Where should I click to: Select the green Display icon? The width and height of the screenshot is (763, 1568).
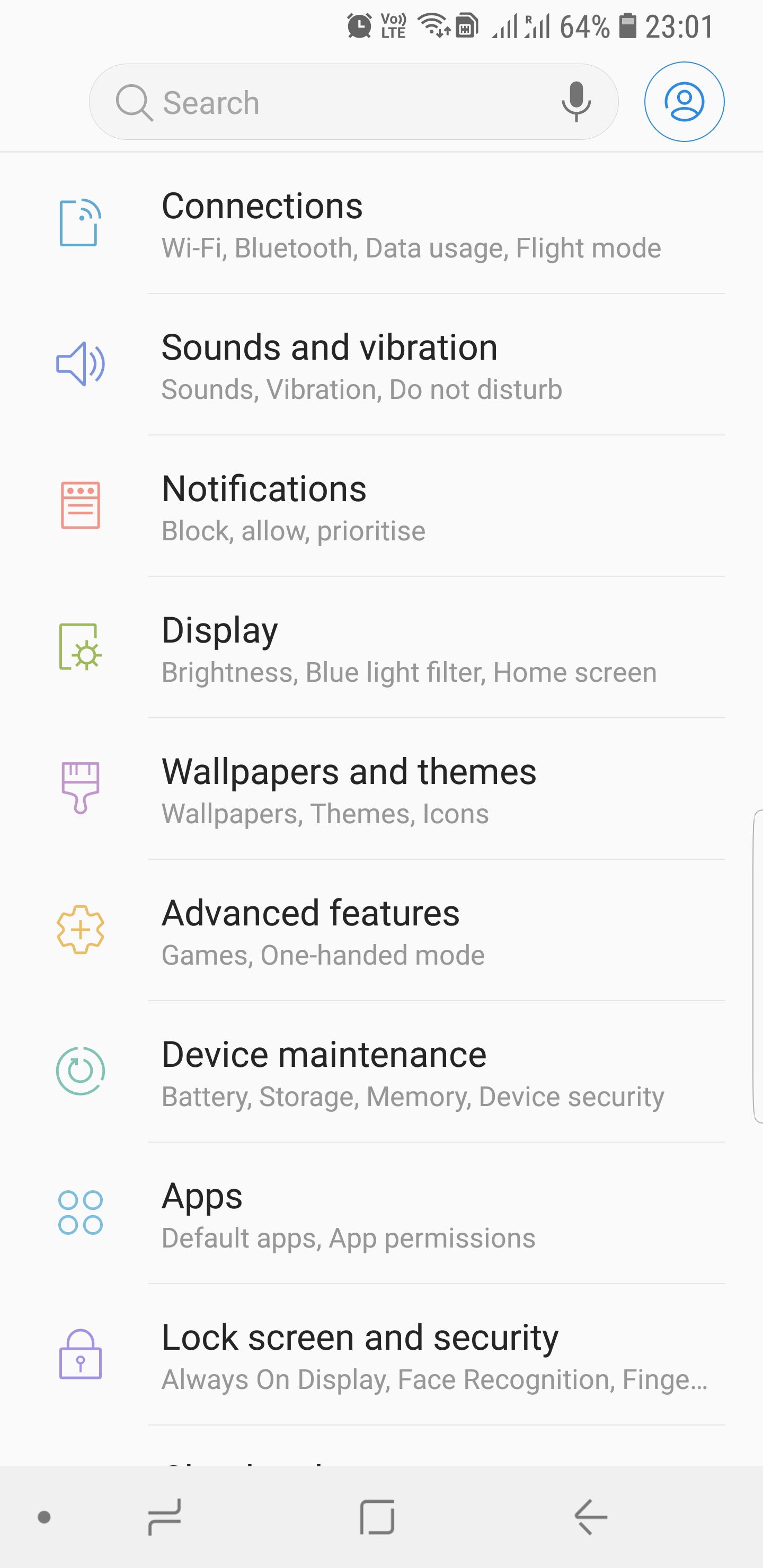[x=80, y=647]
